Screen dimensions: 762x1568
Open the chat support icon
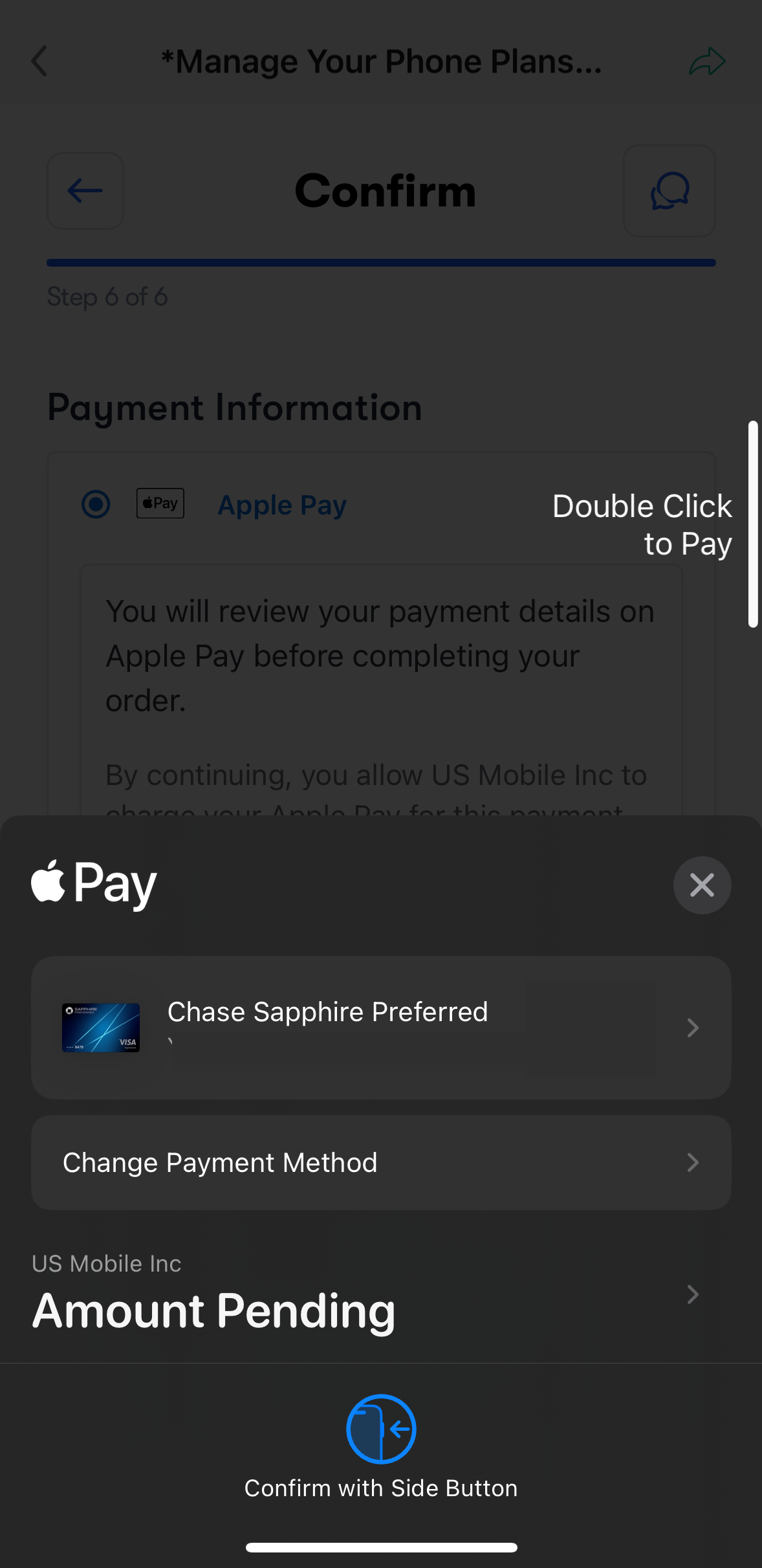coord(669,191)
